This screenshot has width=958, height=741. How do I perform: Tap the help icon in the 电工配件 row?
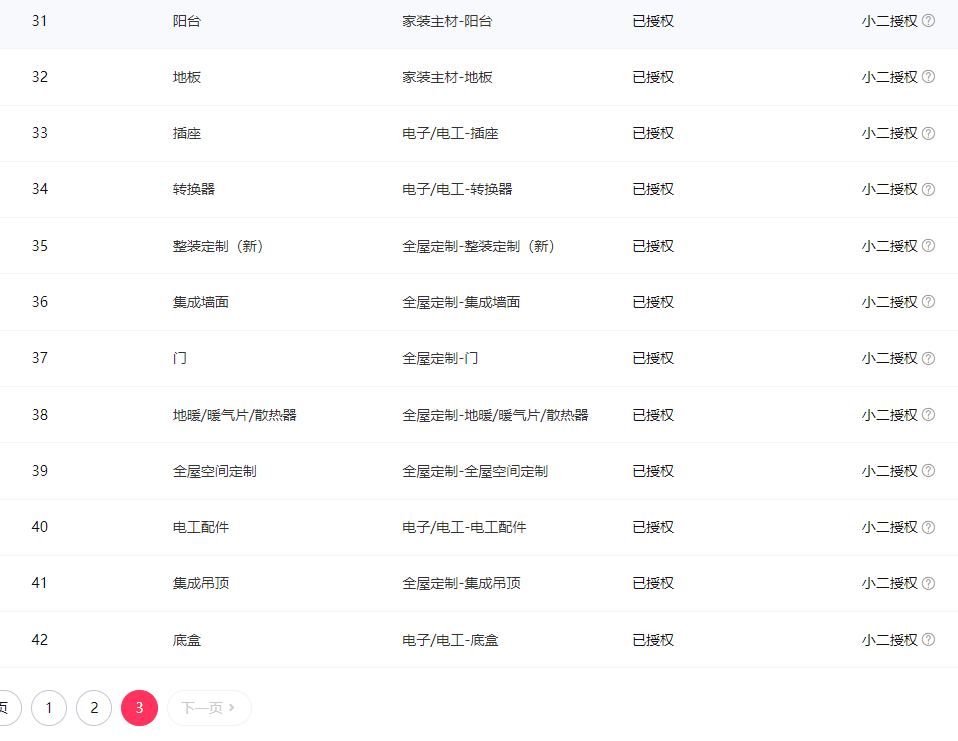[x=928, y=527]
